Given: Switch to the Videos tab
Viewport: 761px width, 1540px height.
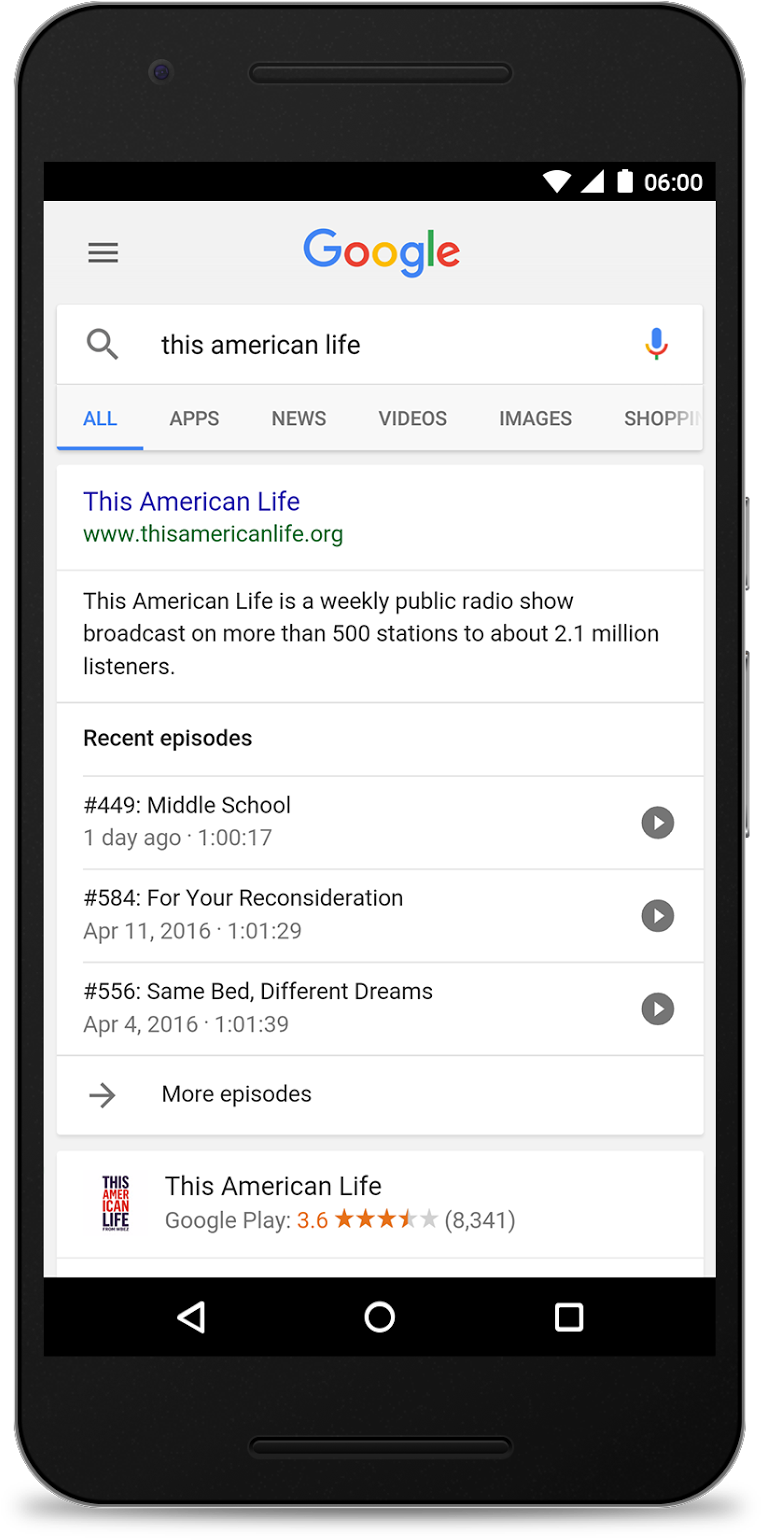Looking at the screenshot, I should pos(413,419).
